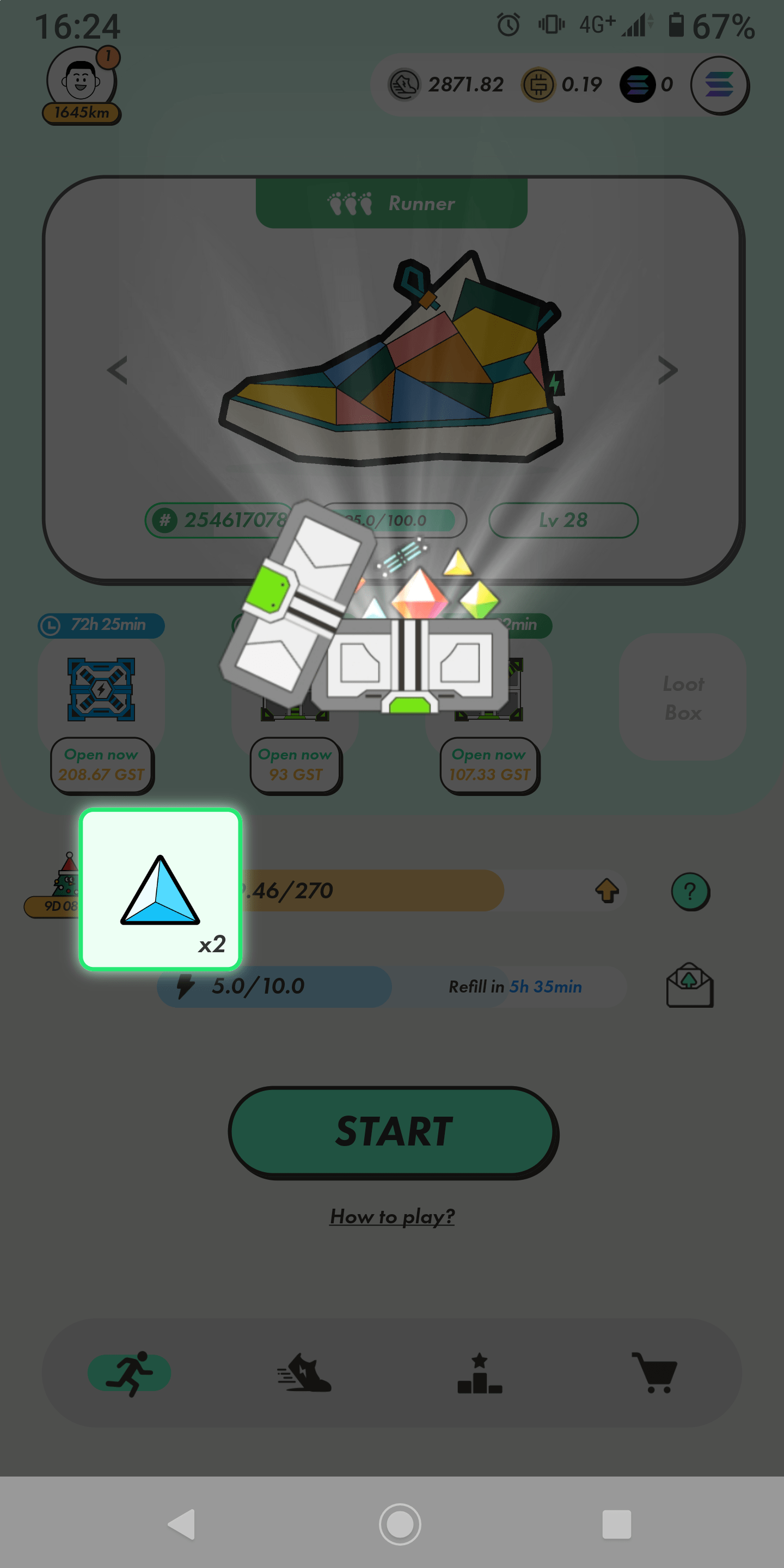The image size is (784, 1568).
Task: Open the profile avatar showing 1645km
Action: tap(82, 83)
